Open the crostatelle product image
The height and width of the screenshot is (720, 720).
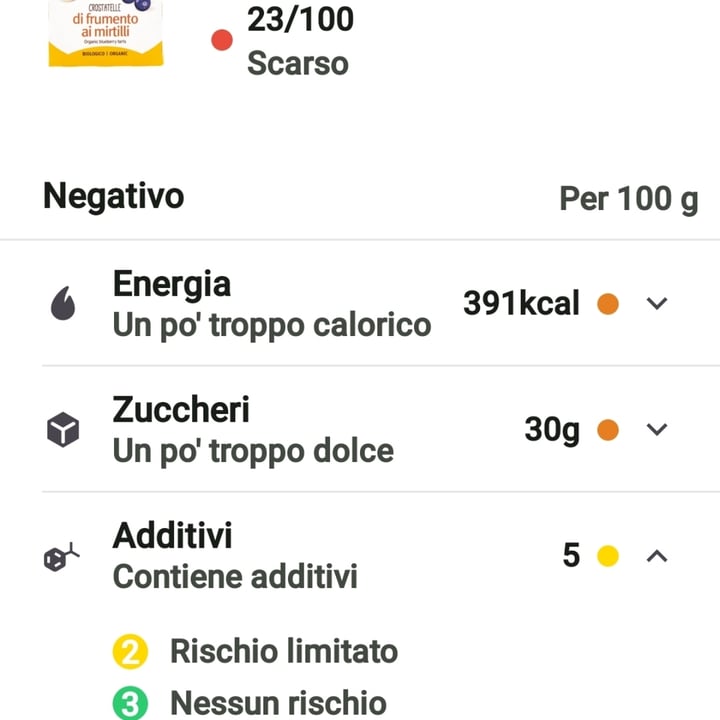pos(106,34)
